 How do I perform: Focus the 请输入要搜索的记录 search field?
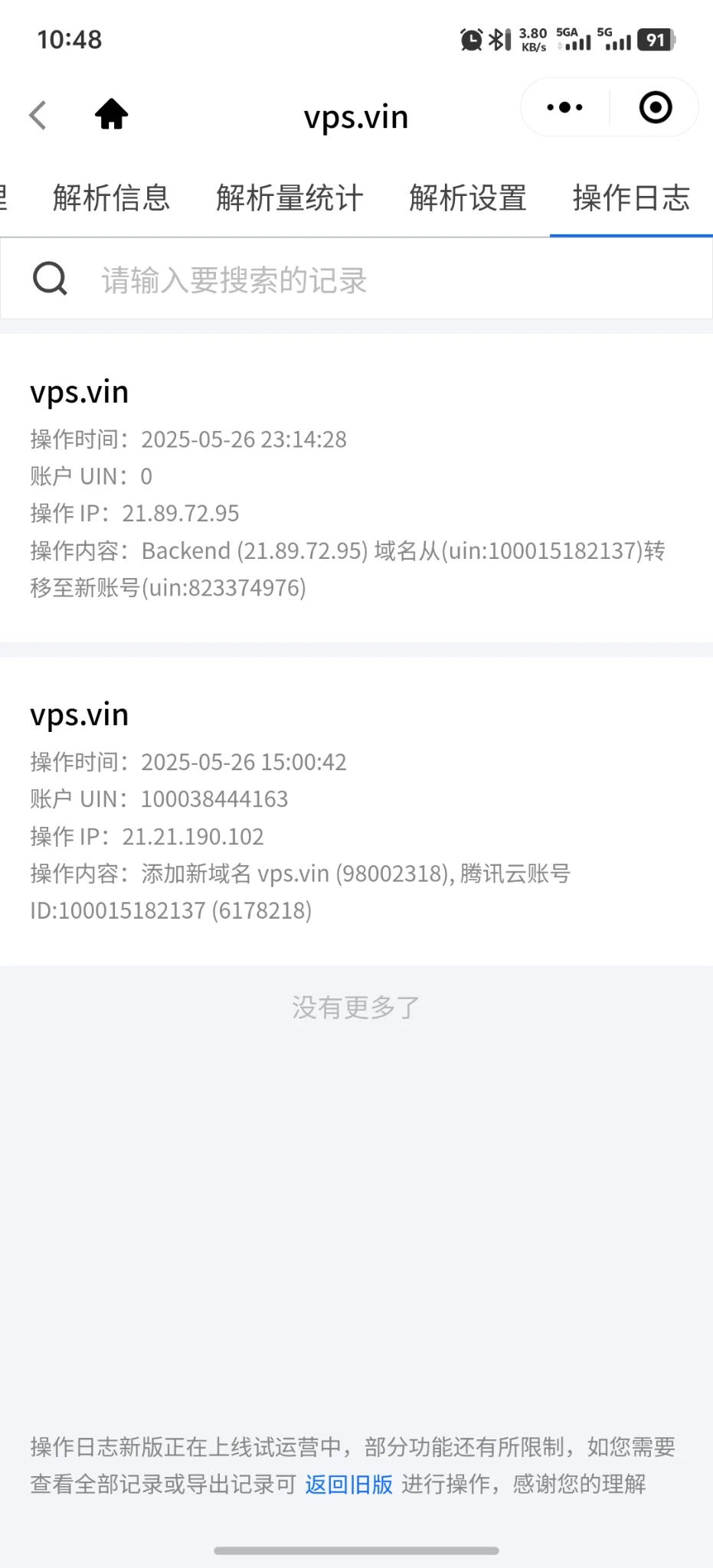click(383, 280)
